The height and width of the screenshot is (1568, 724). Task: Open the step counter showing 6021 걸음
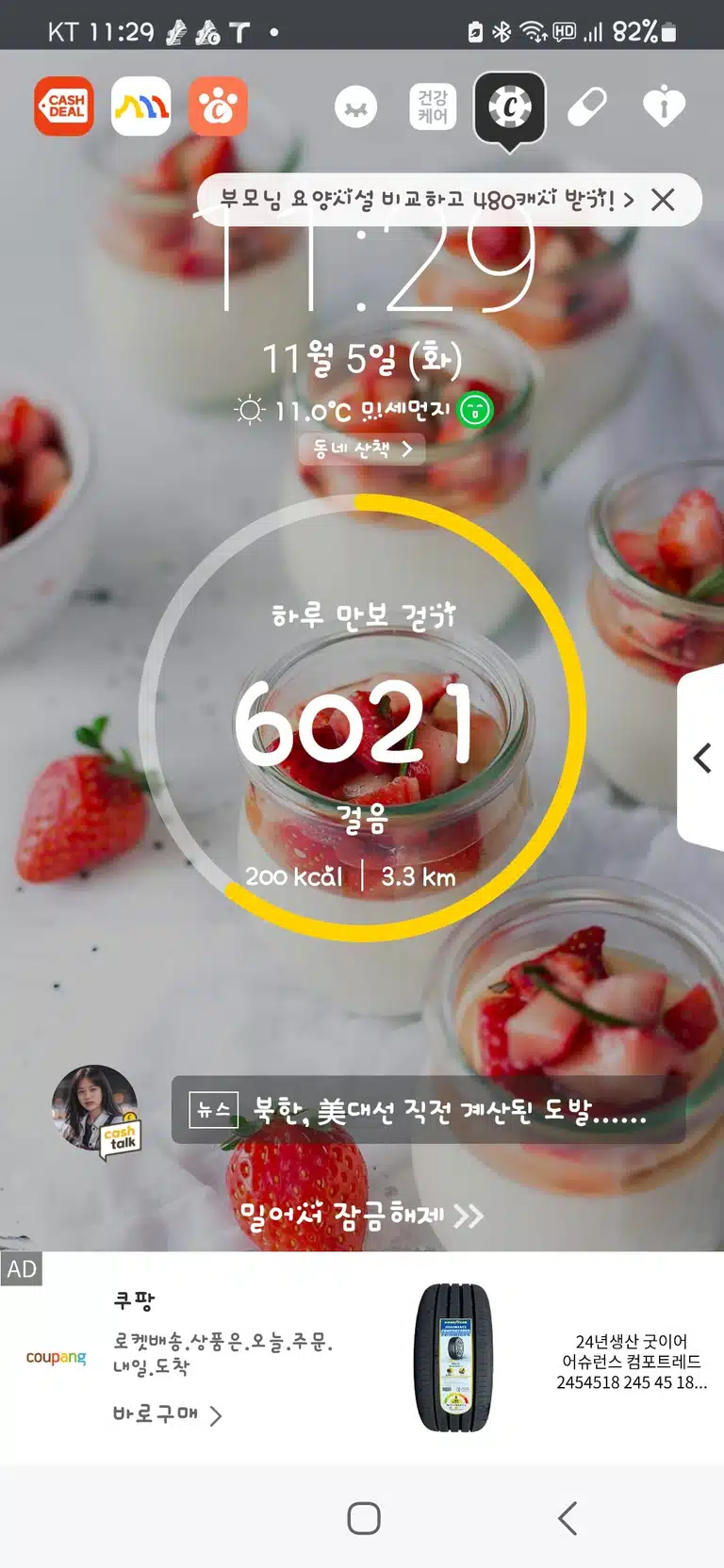[x=362, y=718]
